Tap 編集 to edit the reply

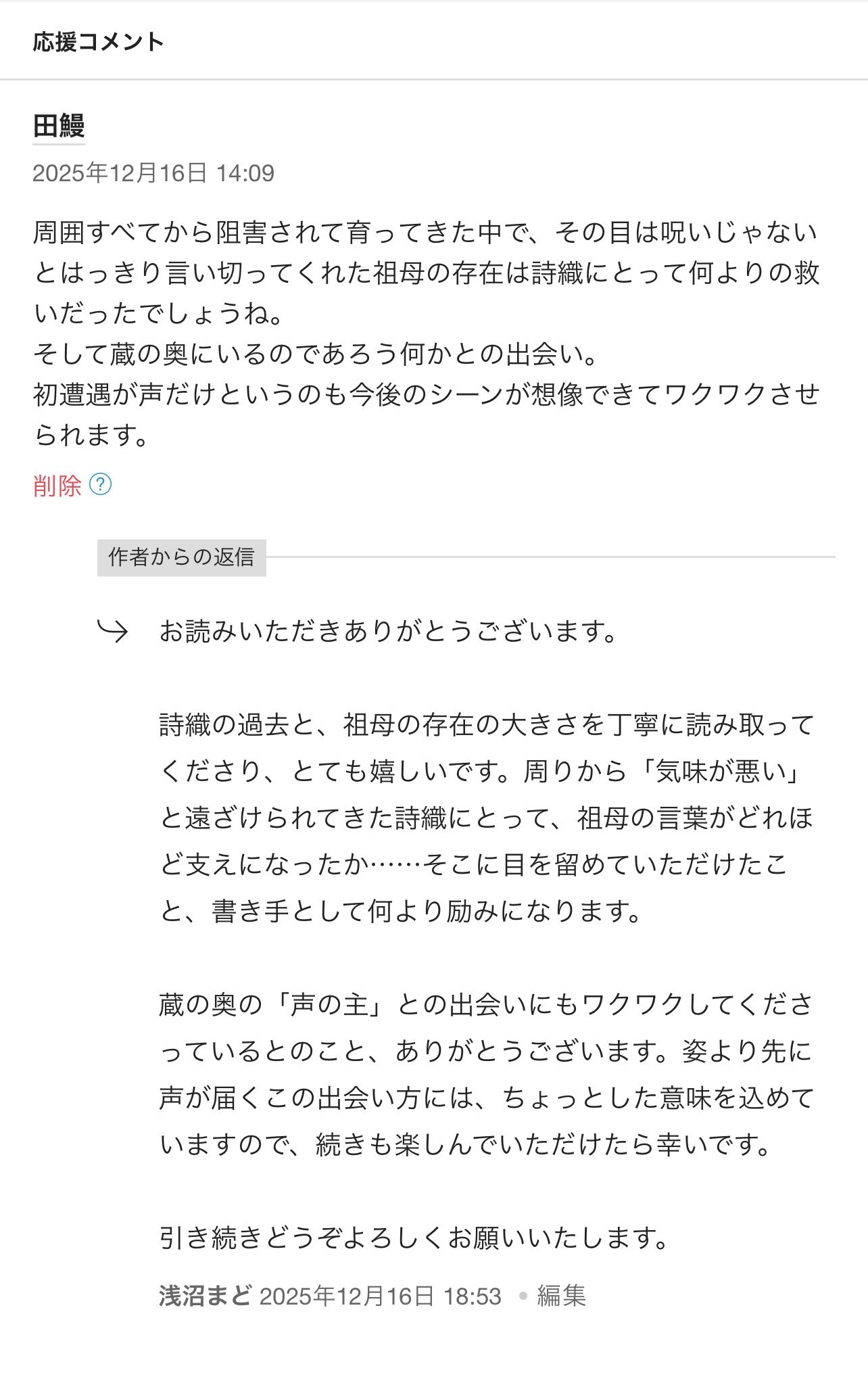click(x=561, y=1296)
